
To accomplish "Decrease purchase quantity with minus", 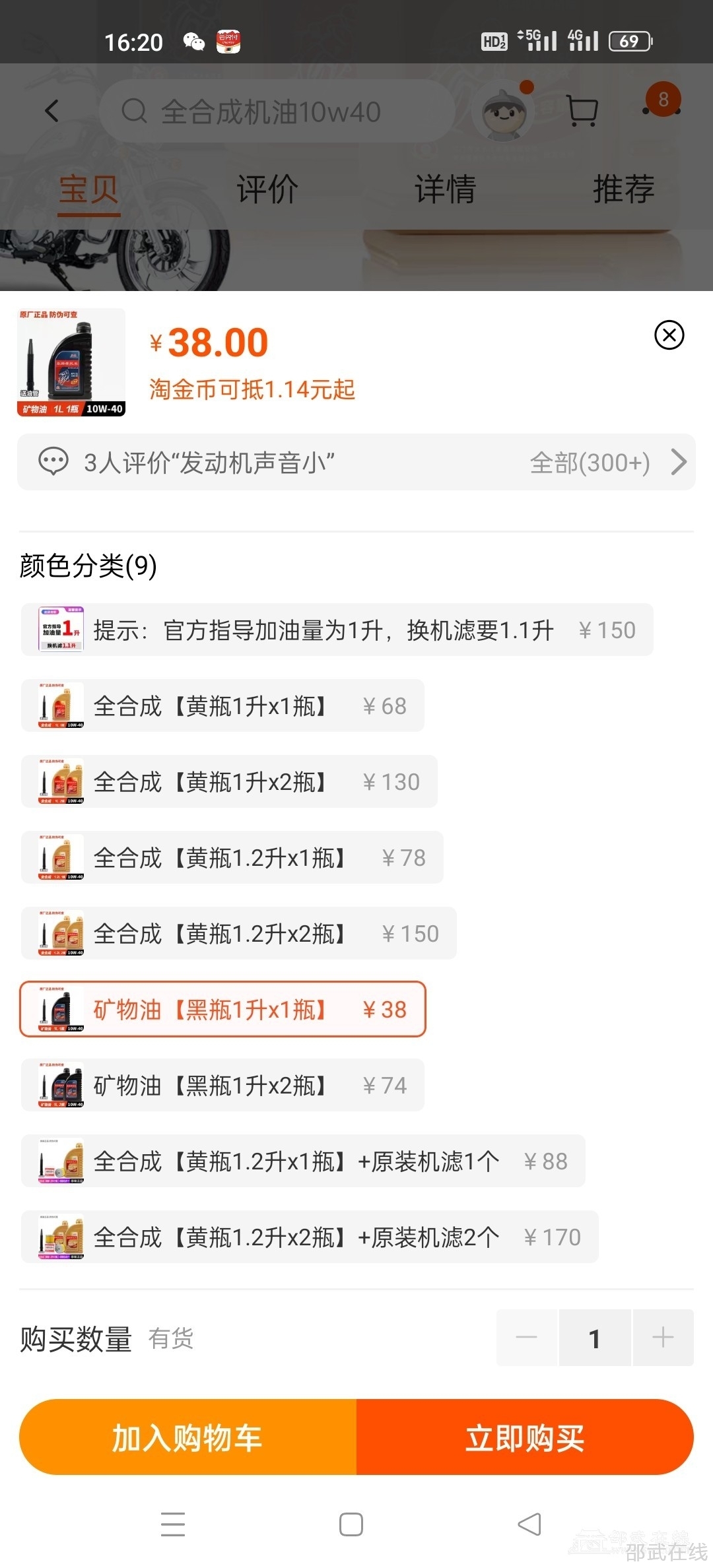I will tap(526, 1338).
